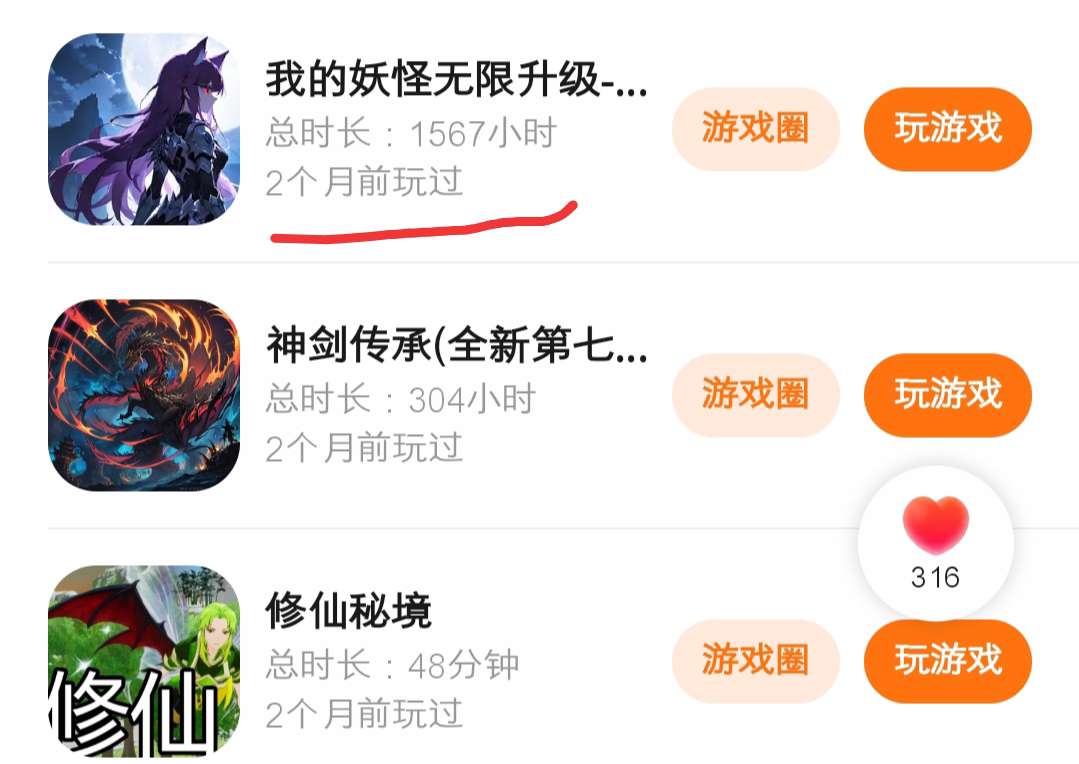This screenshot has height=764, width=1079.
Task: Open 游戏圈 for 修仙秘境
Action: [755, 661]
